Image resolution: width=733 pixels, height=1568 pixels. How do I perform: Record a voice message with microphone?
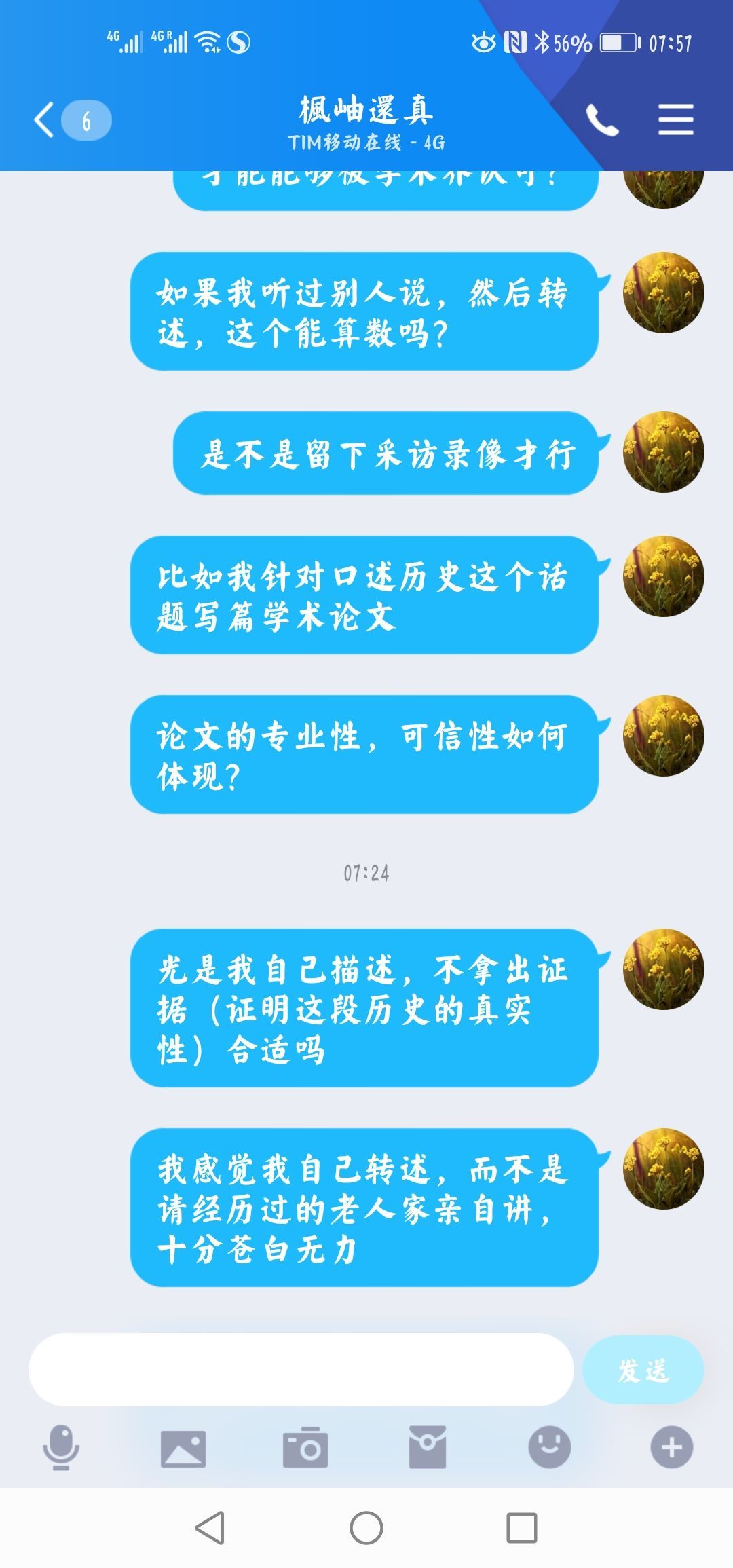pos(61,1447)
